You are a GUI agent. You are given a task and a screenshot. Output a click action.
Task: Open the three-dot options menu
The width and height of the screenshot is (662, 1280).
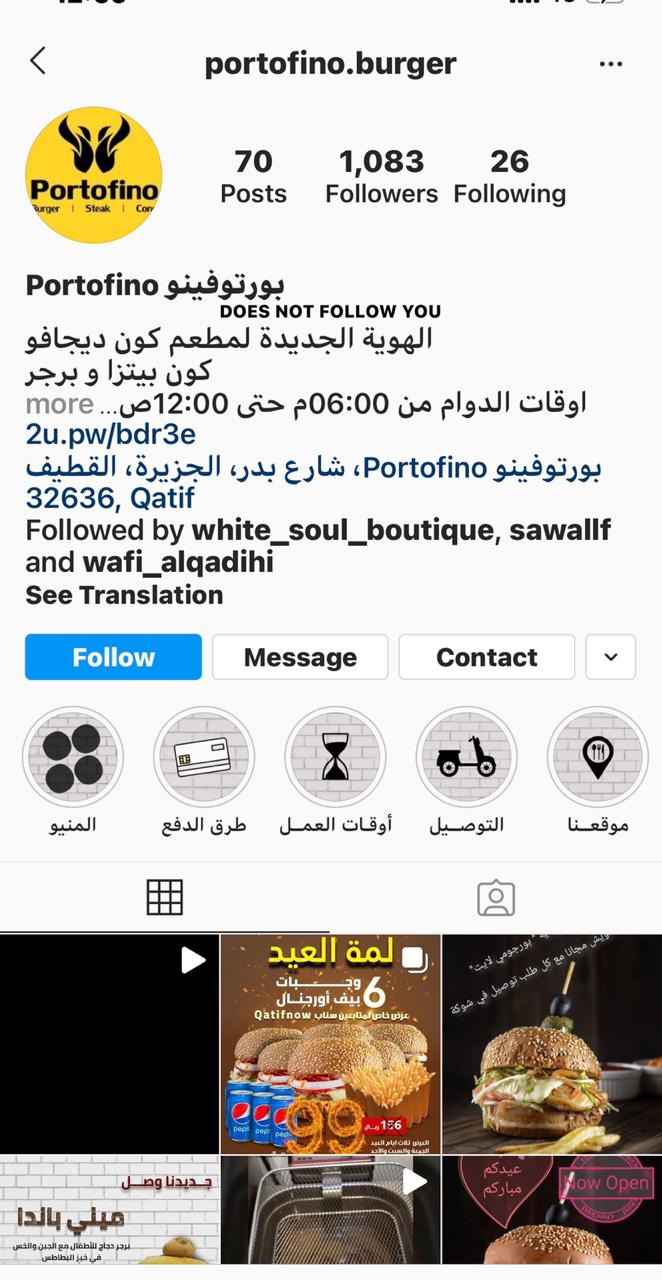click(611, 64)
